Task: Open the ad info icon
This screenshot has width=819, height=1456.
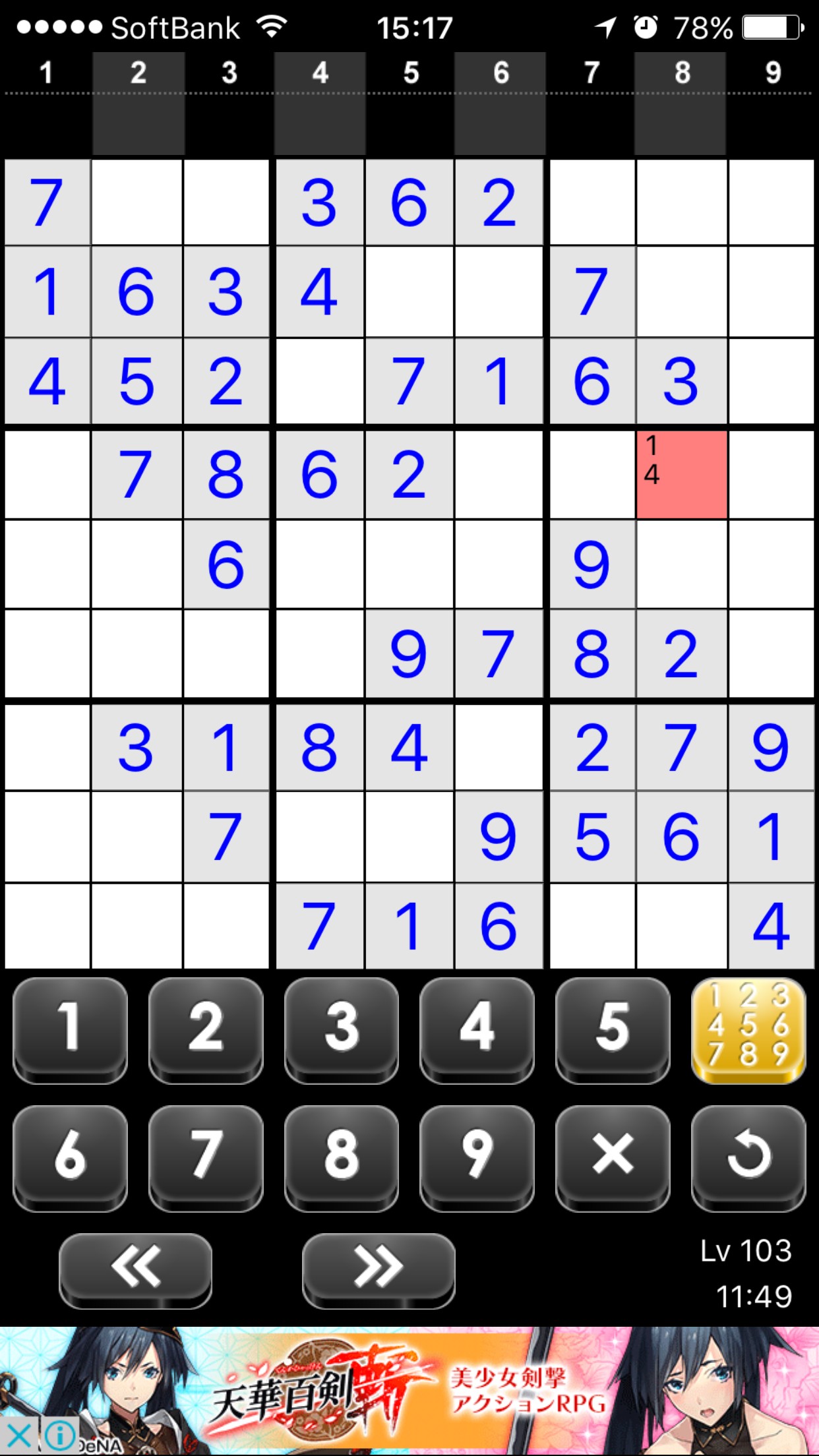Action: click(61, 1435)
